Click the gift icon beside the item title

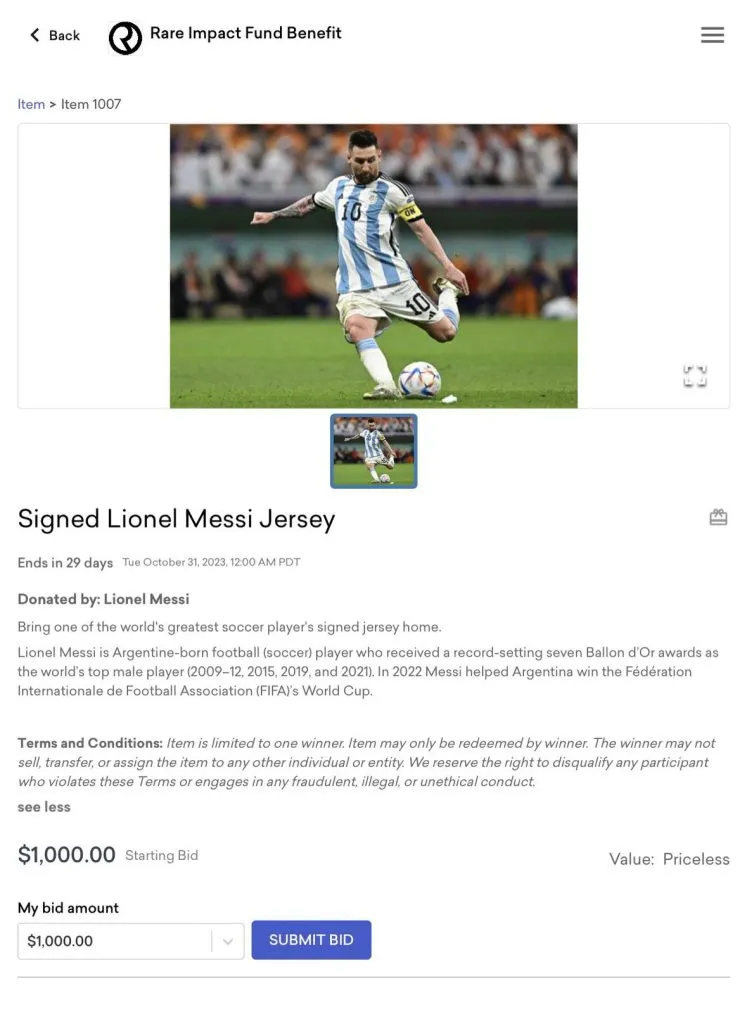pos(718,516)
